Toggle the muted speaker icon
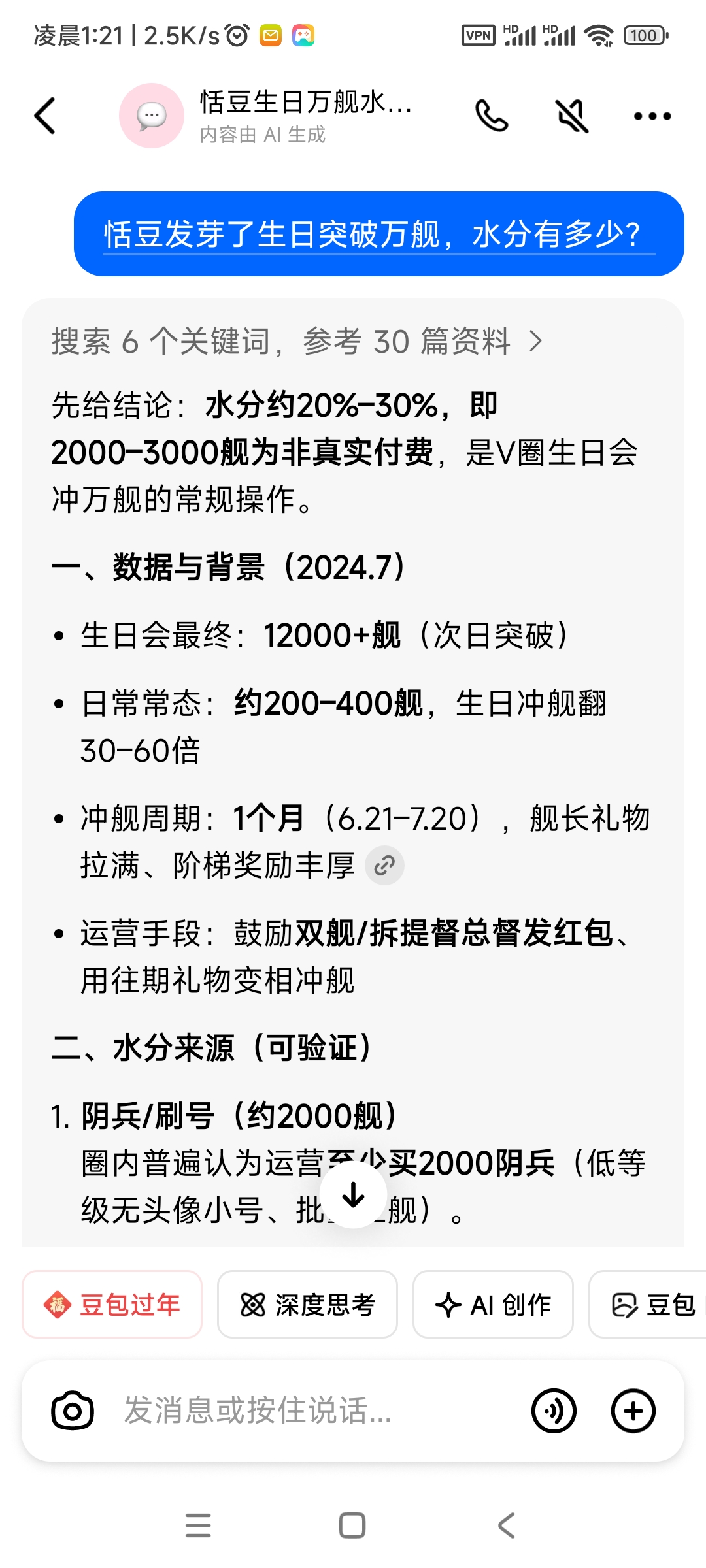 (x=572, y=116)
